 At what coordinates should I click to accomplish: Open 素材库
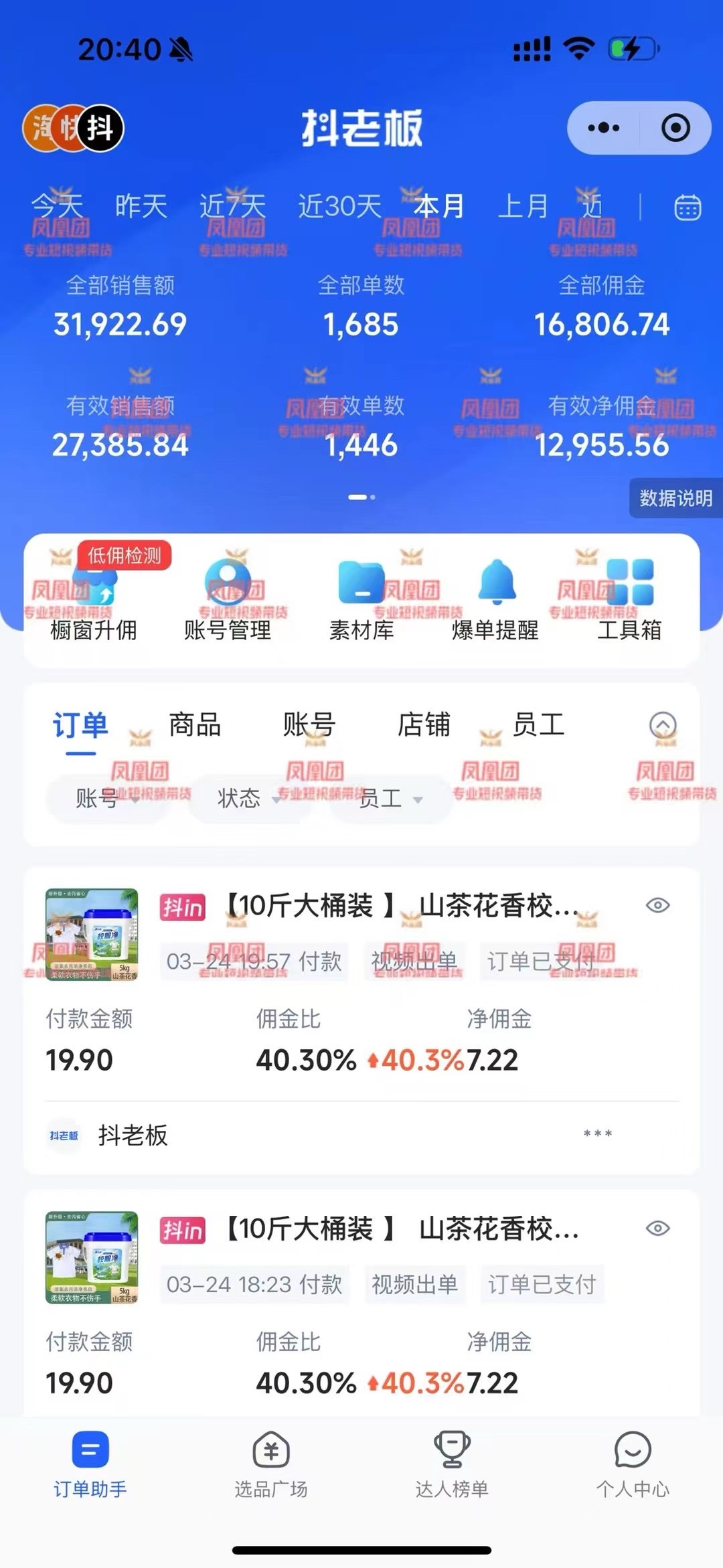[x=361, y=603]
